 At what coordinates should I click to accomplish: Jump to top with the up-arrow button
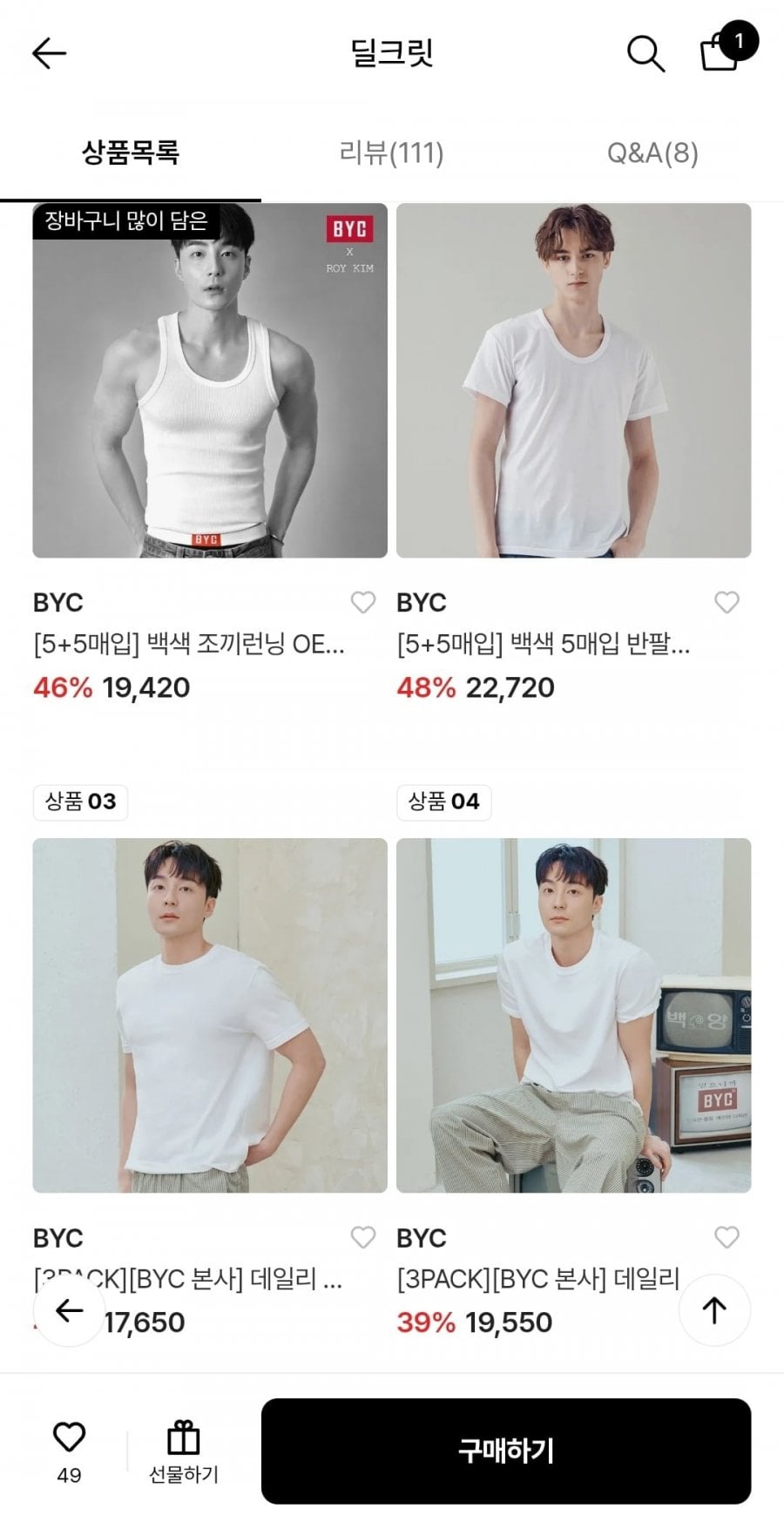click(714, 1310)
